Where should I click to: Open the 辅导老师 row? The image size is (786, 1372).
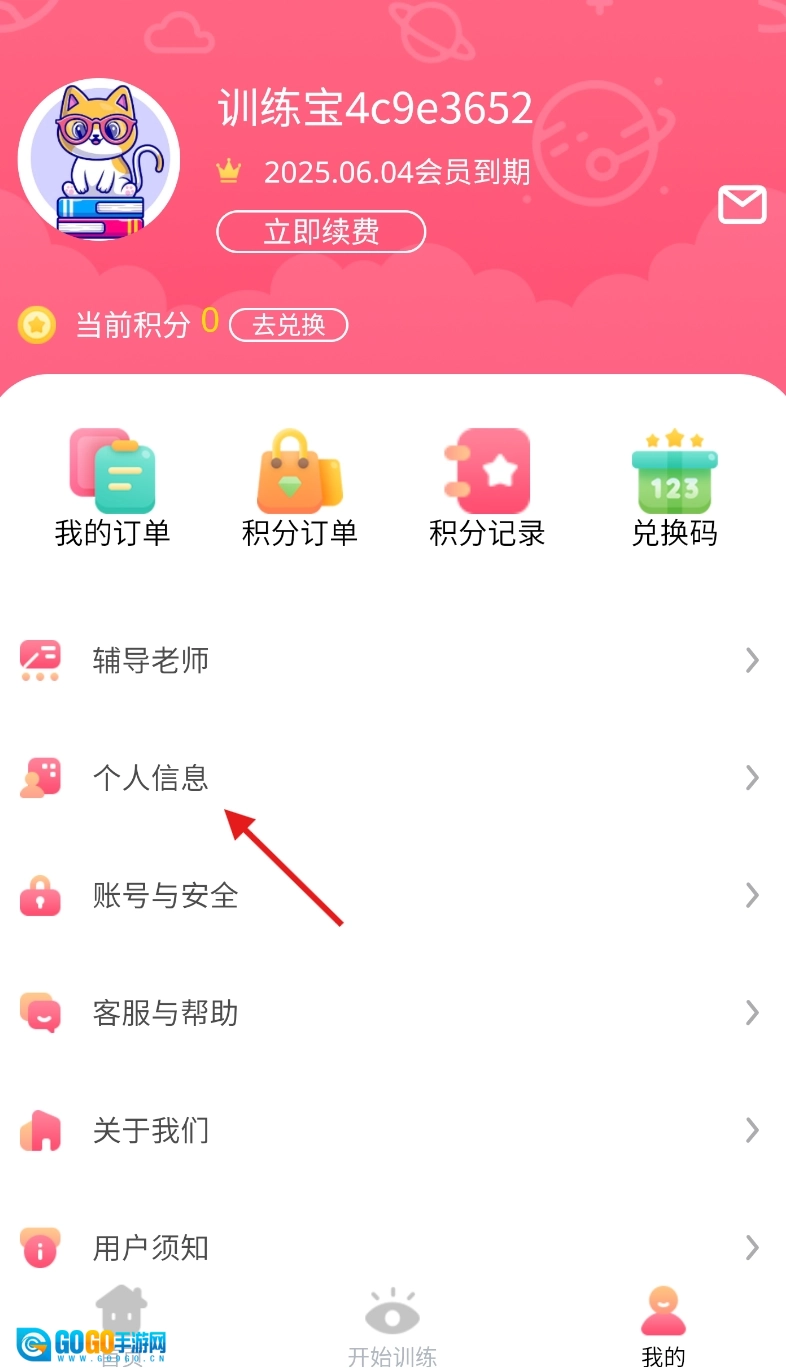(x=392, y=661)
